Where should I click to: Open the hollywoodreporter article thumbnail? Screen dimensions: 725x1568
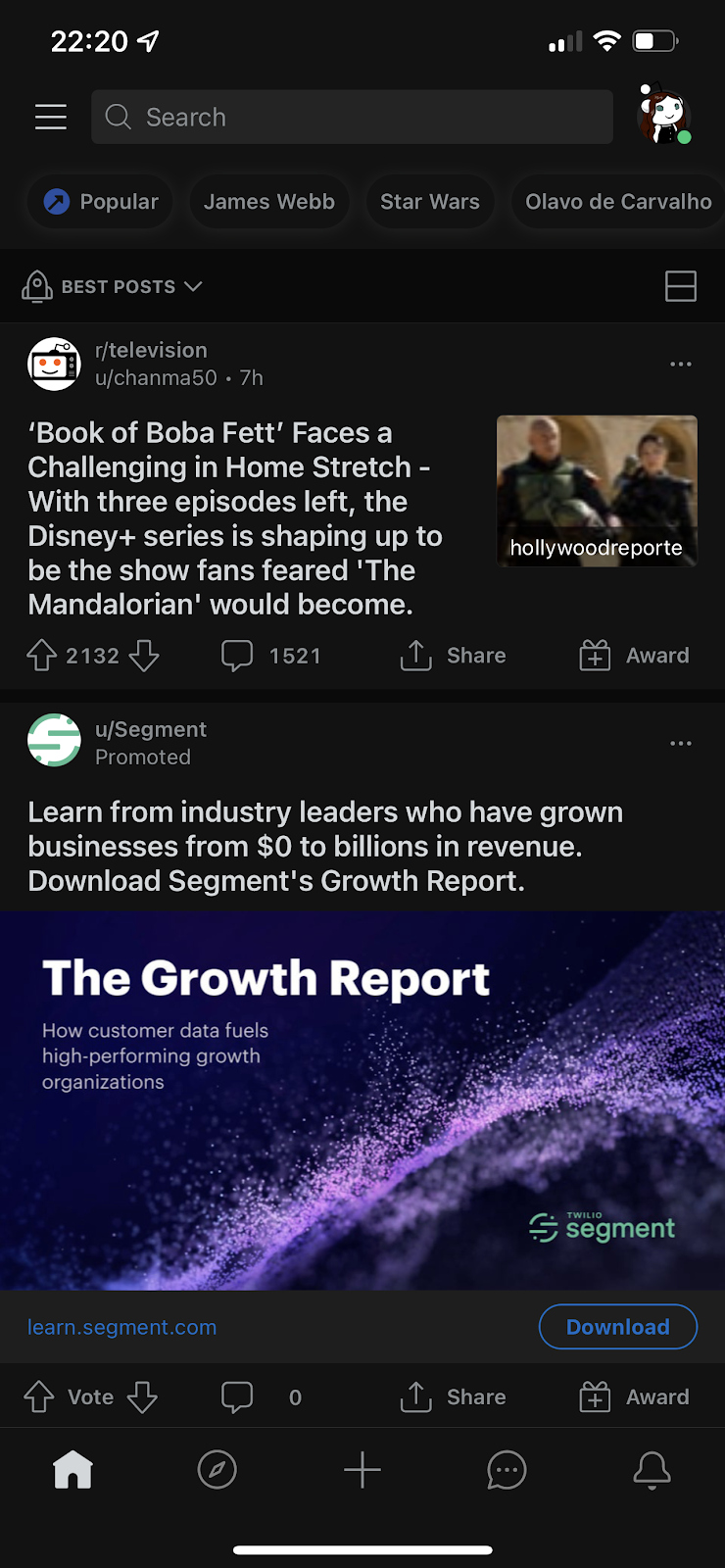(597, 491)
